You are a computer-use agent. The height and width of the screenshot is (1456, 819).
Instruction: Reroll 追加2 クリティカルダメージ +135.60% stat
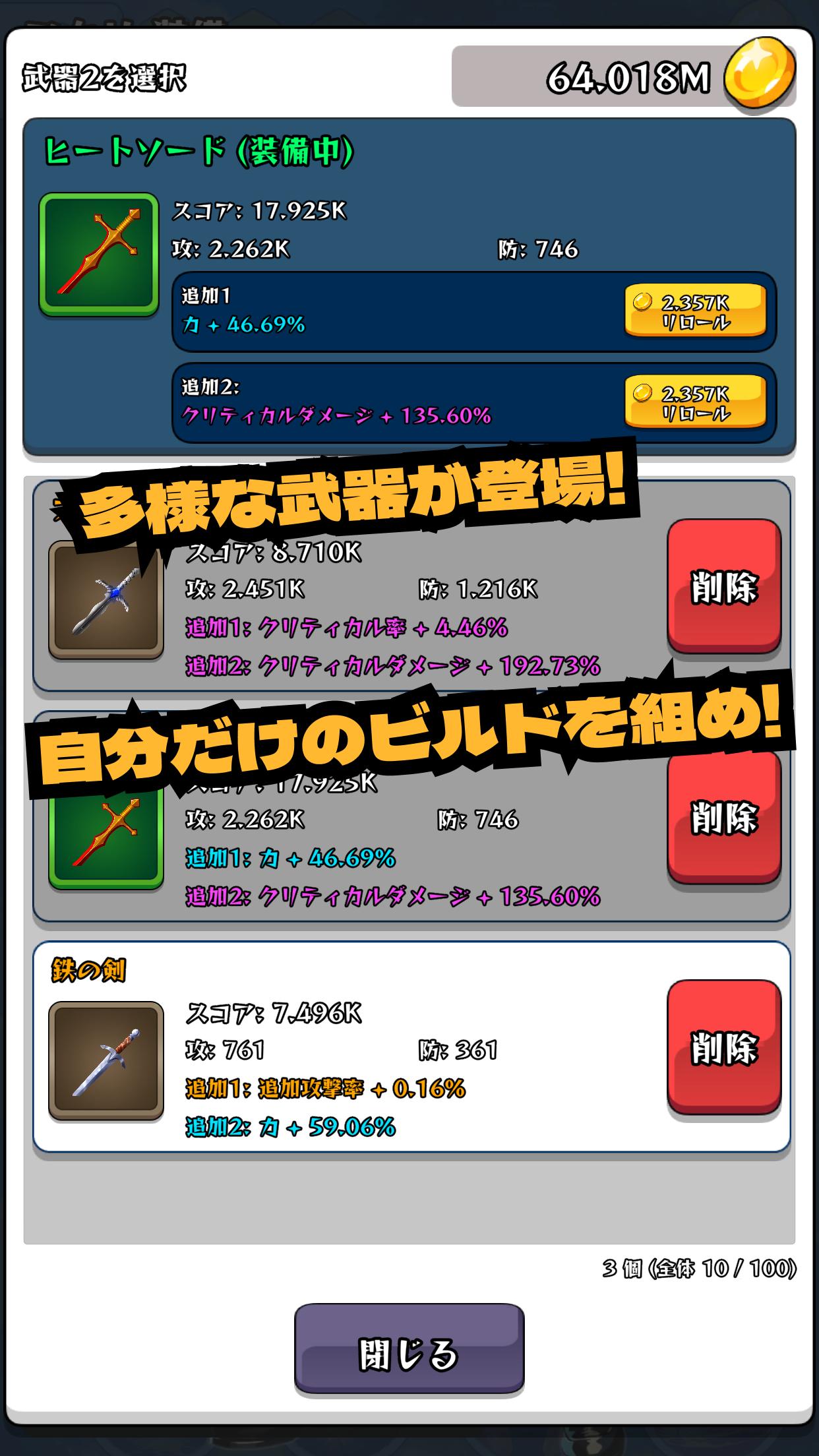(x=695, y=402)
